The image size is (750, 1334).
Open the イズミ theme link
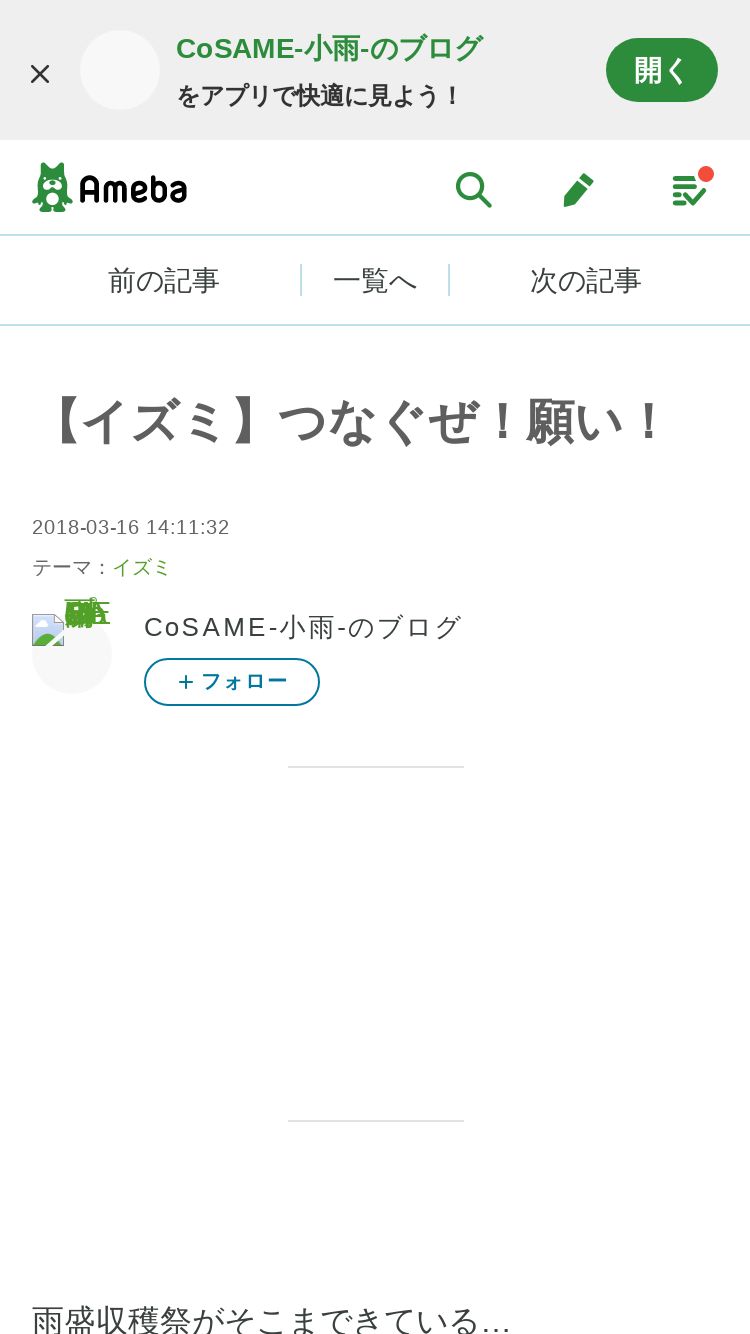click(x=141, y=567)
